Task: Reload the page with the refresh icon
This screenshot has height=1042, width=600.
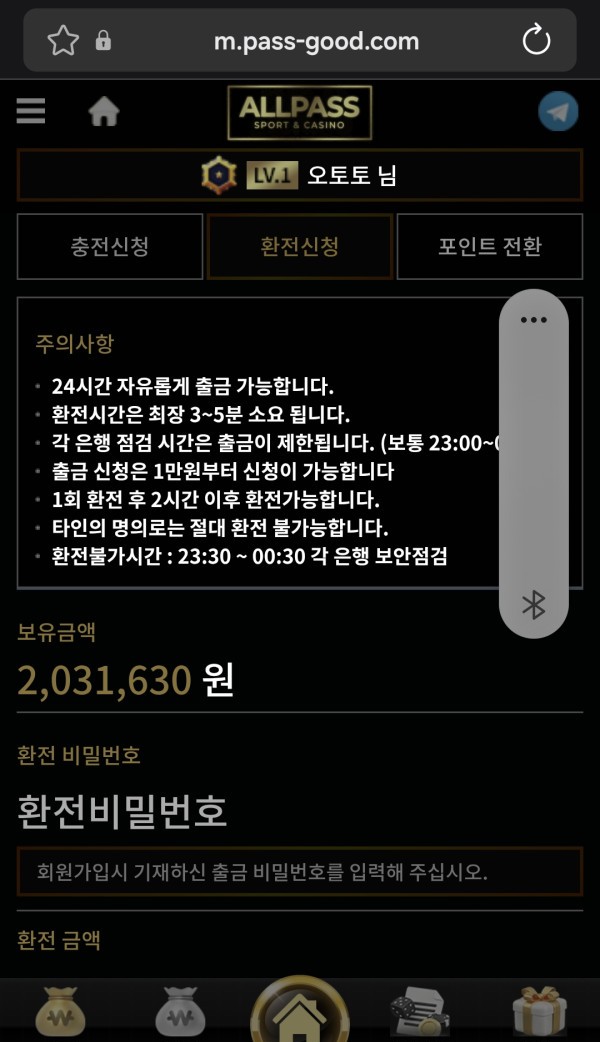Action: (536, 41)
